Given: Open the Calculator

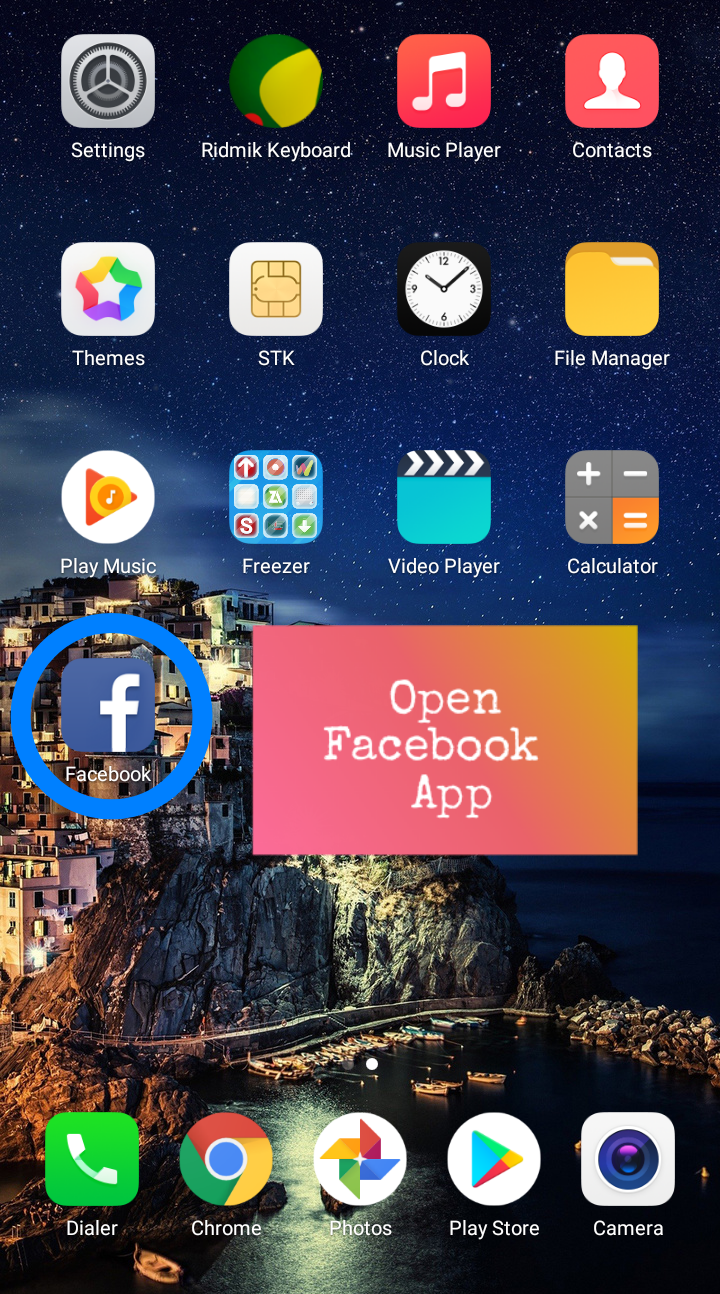Looking at the screenshot, I should (612, 498).
